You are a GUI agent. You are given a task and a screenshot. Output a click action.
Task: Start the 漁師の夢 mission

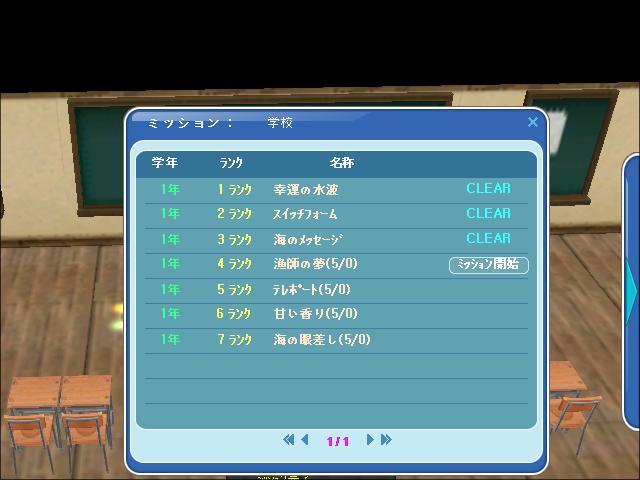[x=488, y=265]
